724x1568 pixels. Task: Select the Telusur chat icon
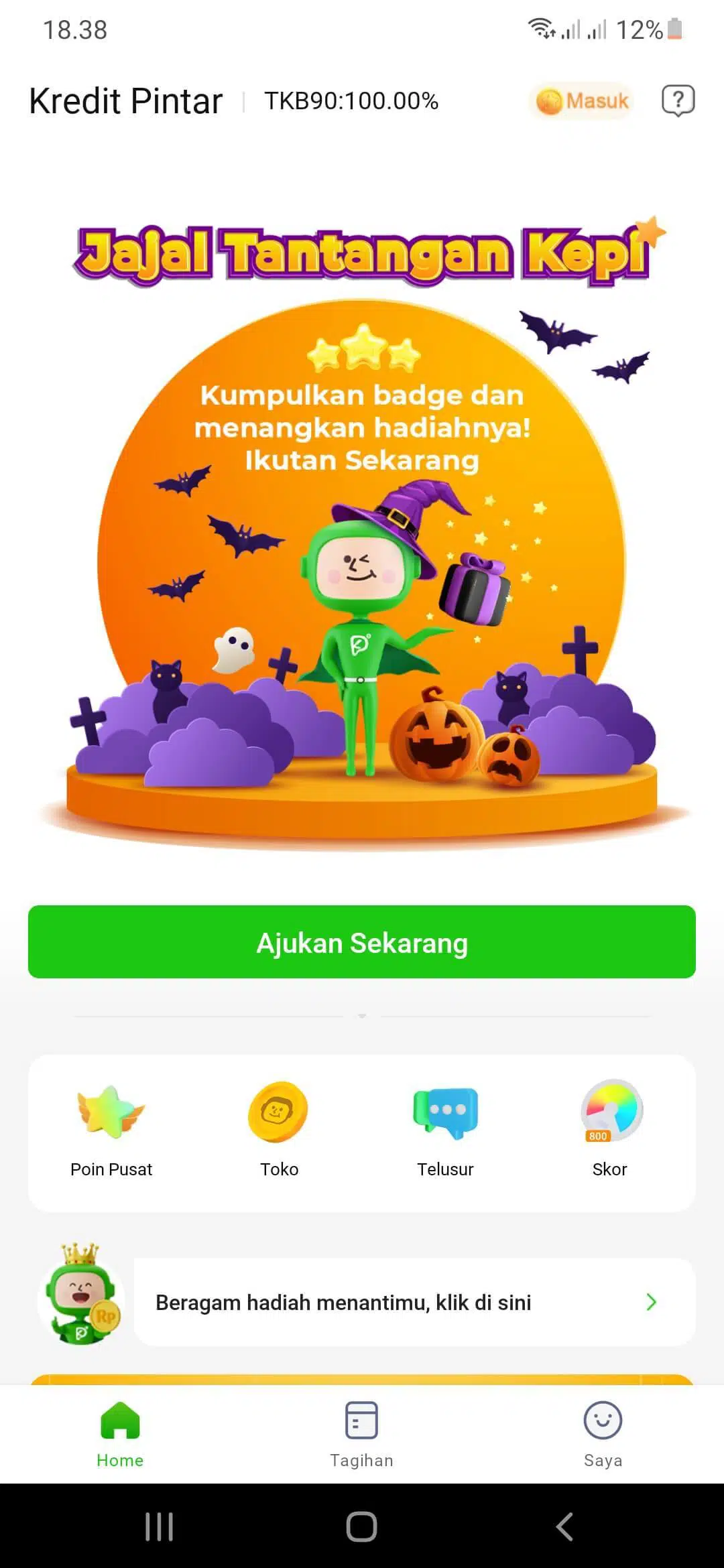click(x=444, y=1114)
